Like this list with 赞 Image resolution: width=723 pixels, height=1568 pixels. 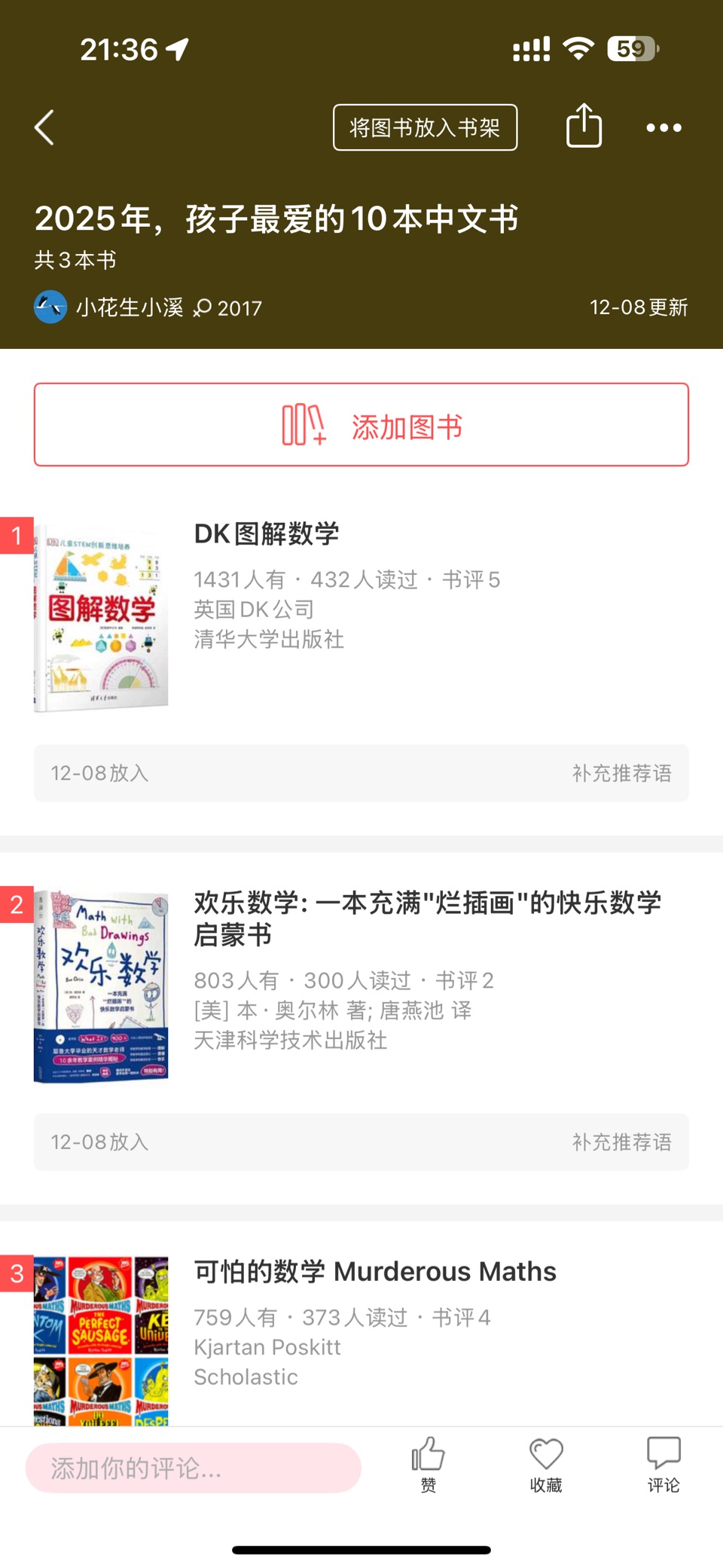(x=428, y=1464)
